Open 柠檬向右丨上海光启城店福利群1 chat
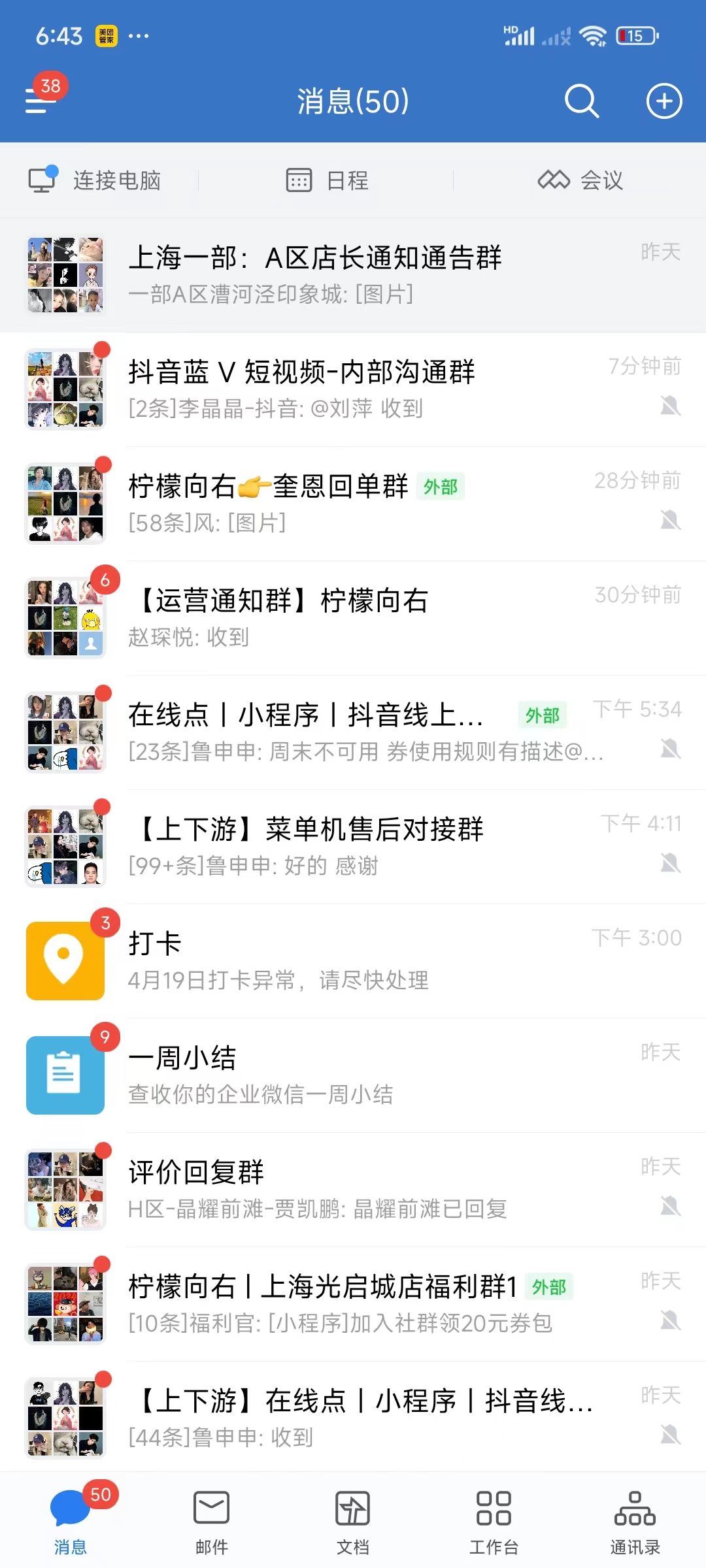 coord(353,1304)
